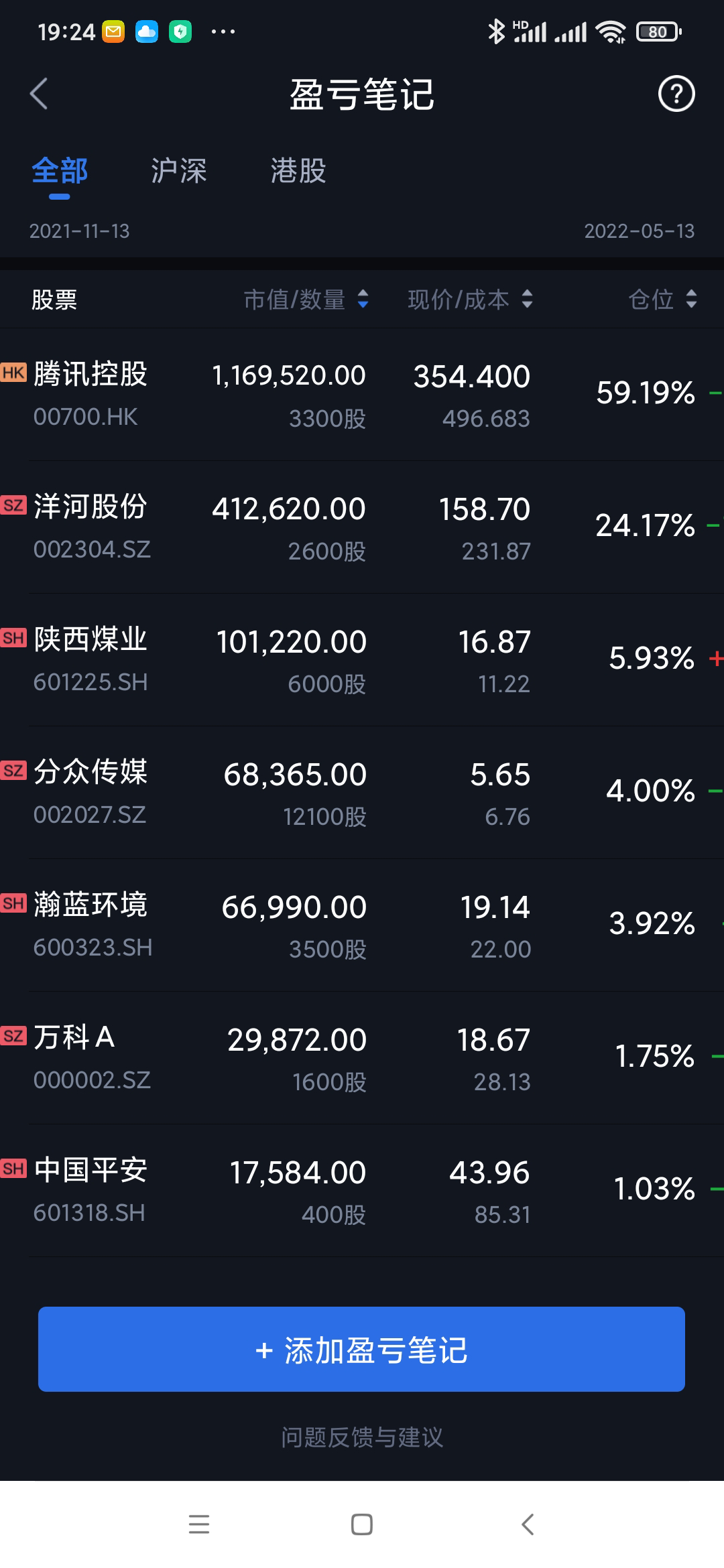The width and height of the screenshot is (724, 1568).
Task: Open the 中国平安 stock row
Action: [362, 1190]
